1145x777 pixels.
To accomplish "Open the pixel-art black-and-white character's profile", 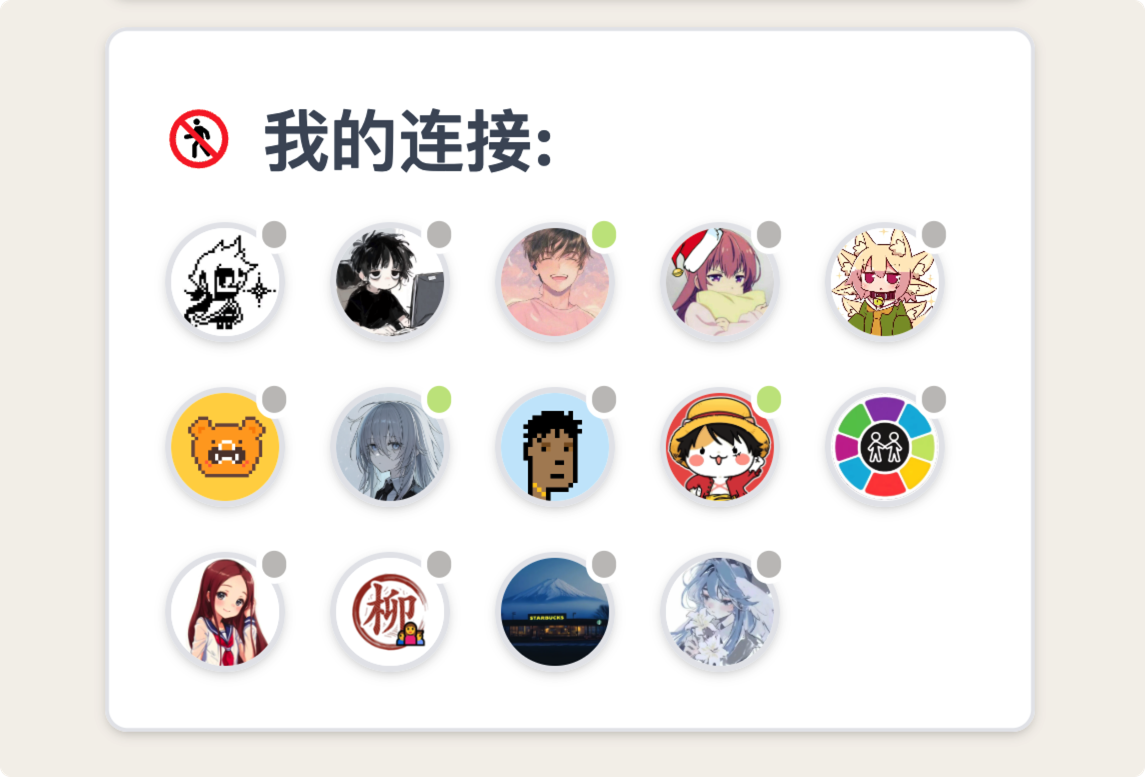I will [x=225, y=281].
